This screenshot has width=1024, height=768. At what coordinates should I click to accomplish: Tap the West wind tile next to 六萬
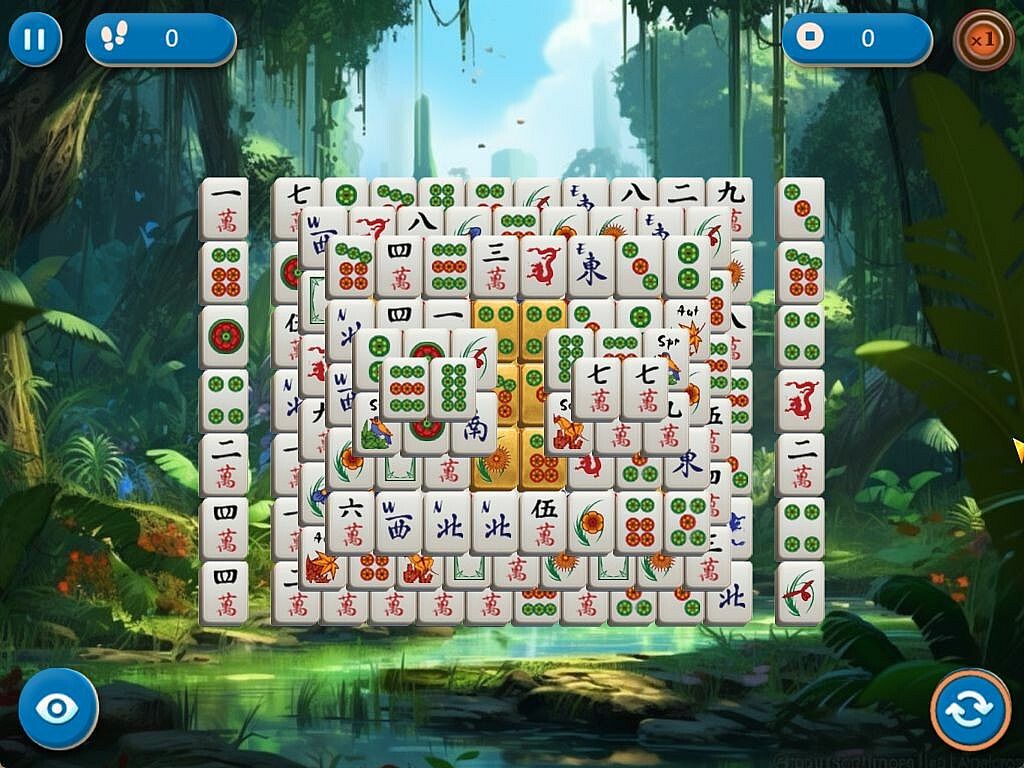[399, 522]
